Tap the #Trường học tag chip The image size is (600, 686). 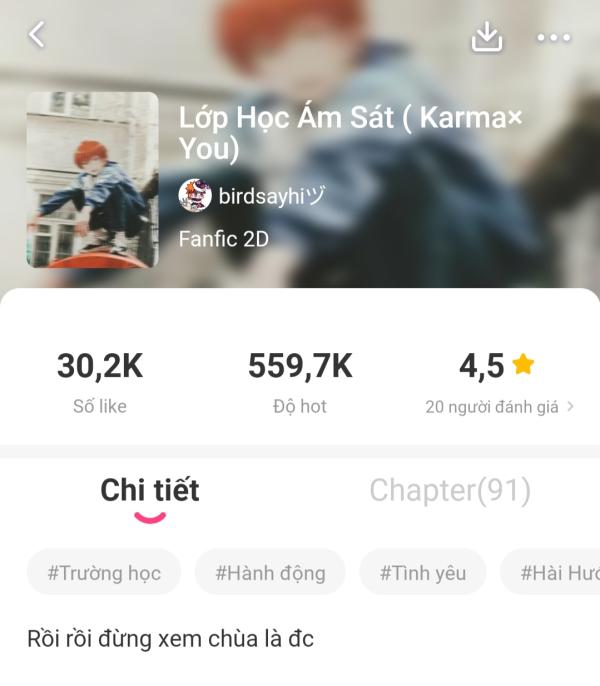click(x=104, y=573)
